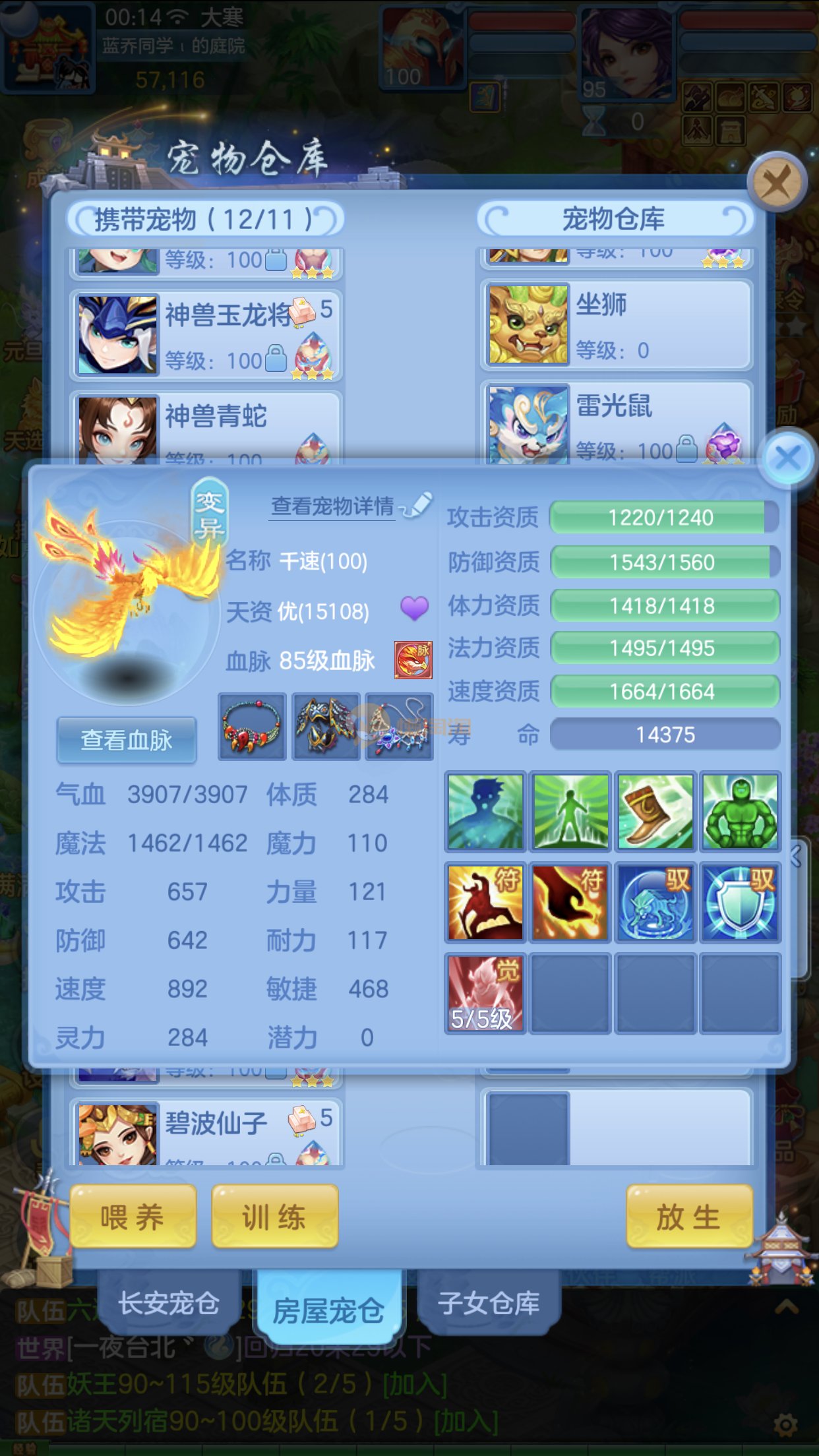Dismiss the pet detail popup
The height and width of the screenshot is (1456, 819).
[x=787, y=458]
